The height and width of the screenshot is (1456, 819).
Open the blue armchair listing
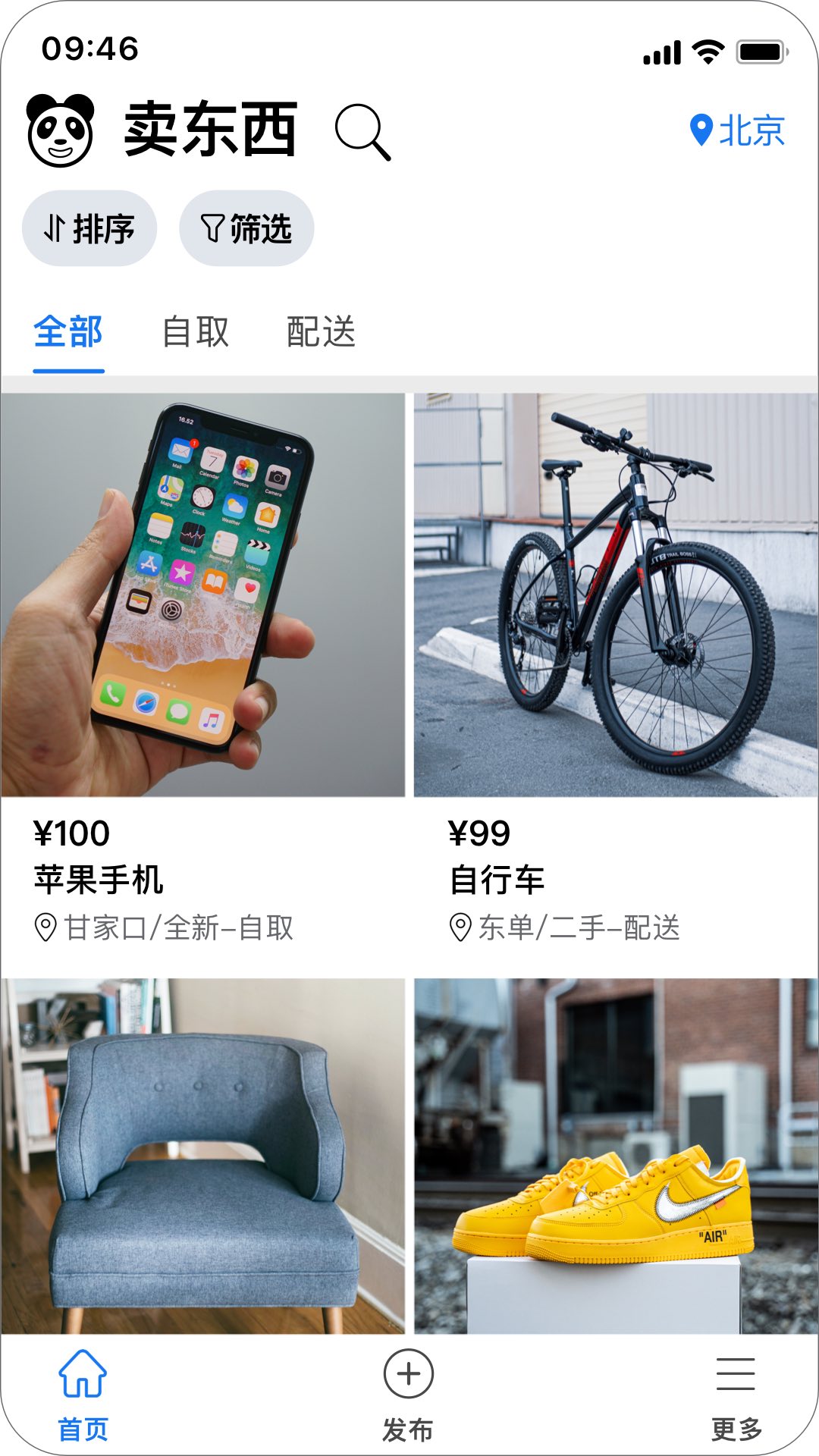pyautogui.click(x=202, y=1156)
